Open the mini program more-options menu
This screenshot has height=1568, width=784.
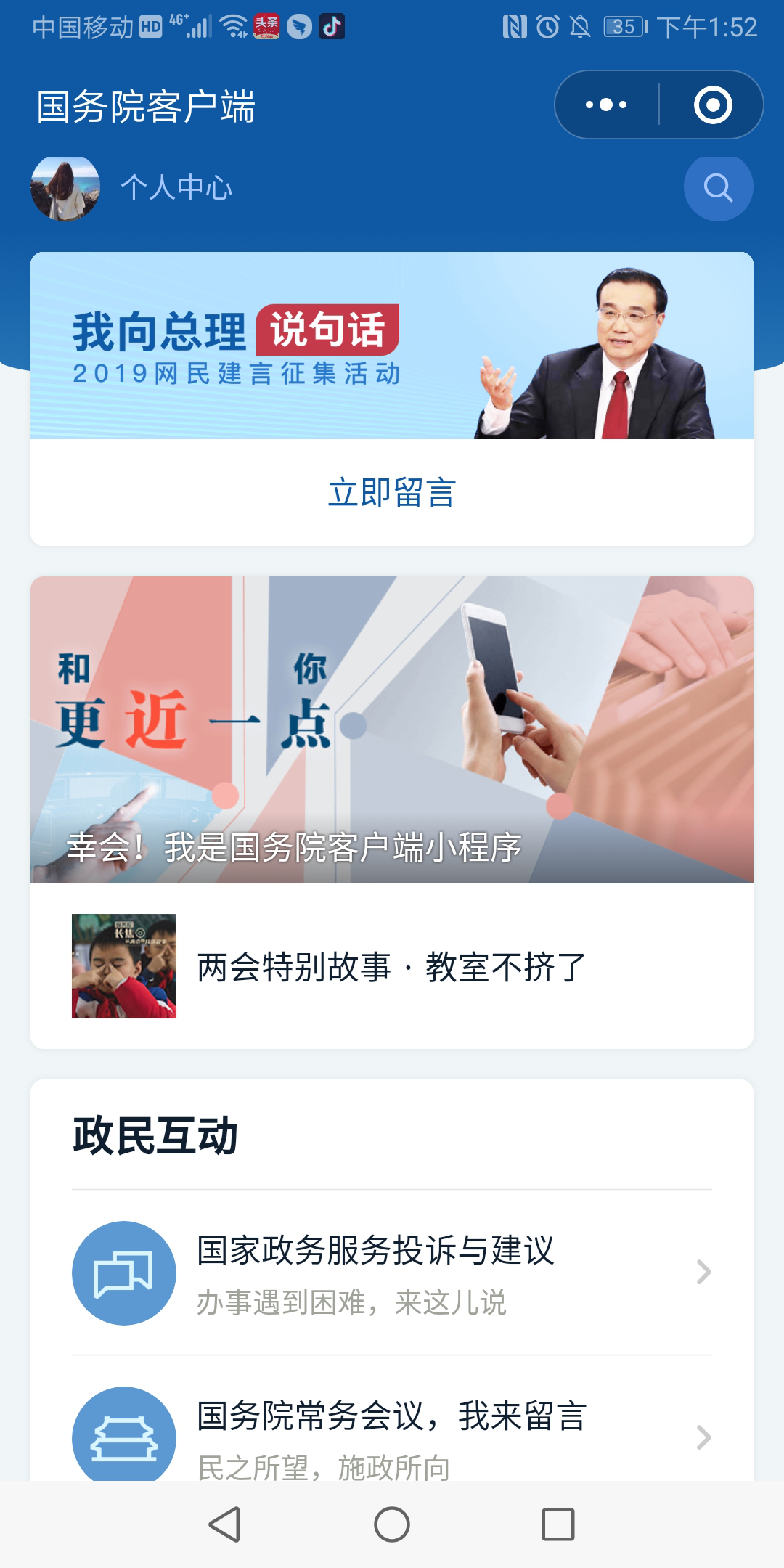(607, 105)
